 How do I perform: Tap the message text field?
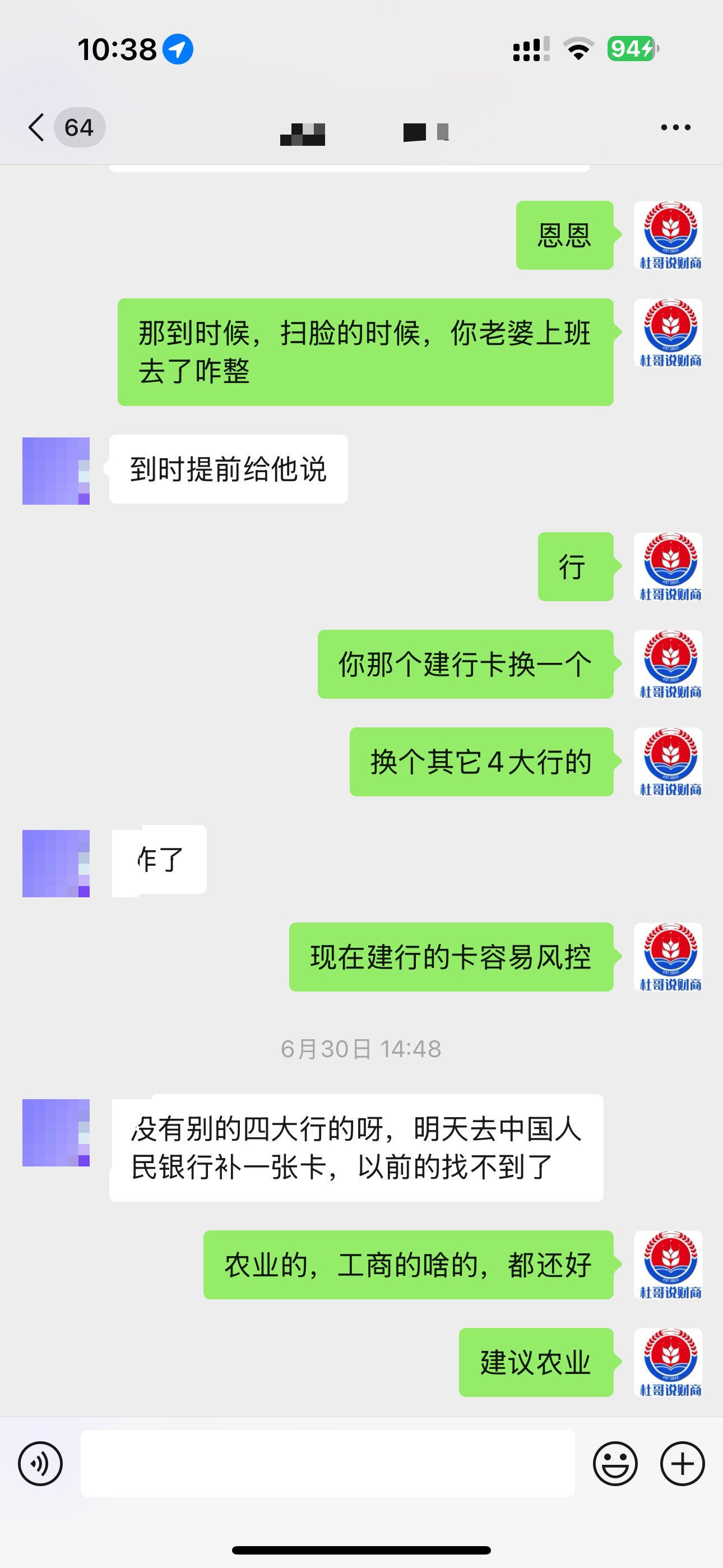pos(327,1463)
